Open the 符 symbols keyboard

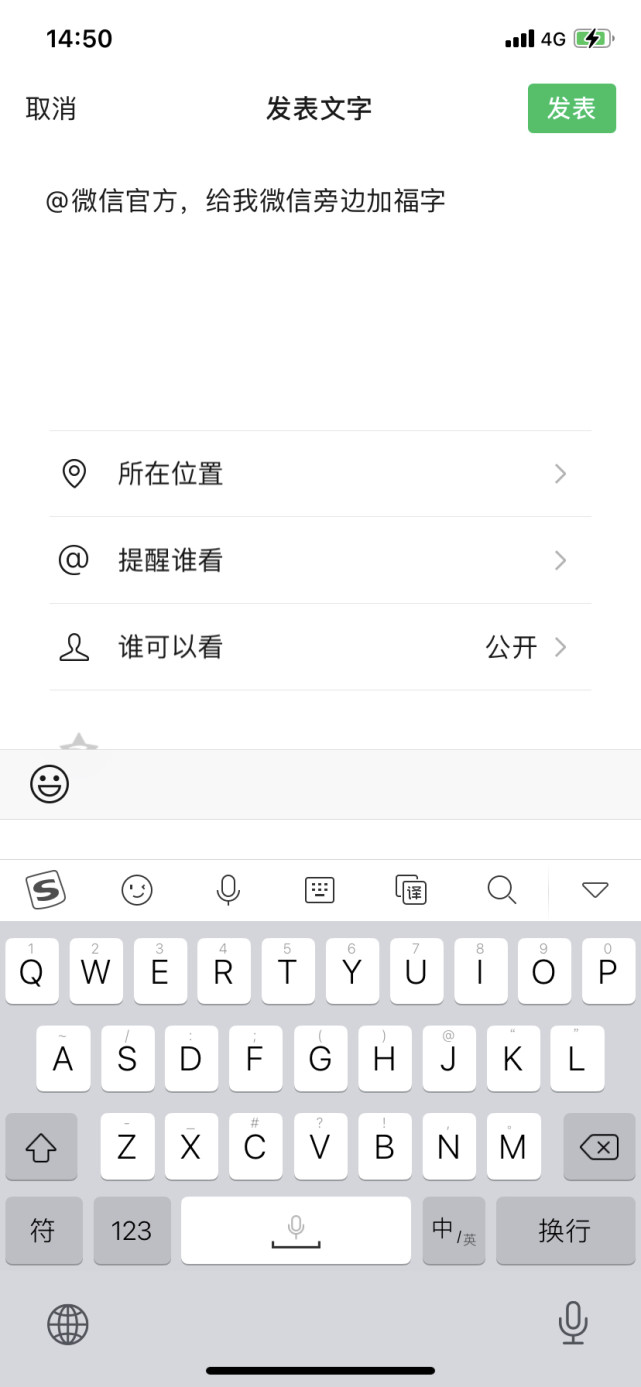click(x=42, y=1230)
